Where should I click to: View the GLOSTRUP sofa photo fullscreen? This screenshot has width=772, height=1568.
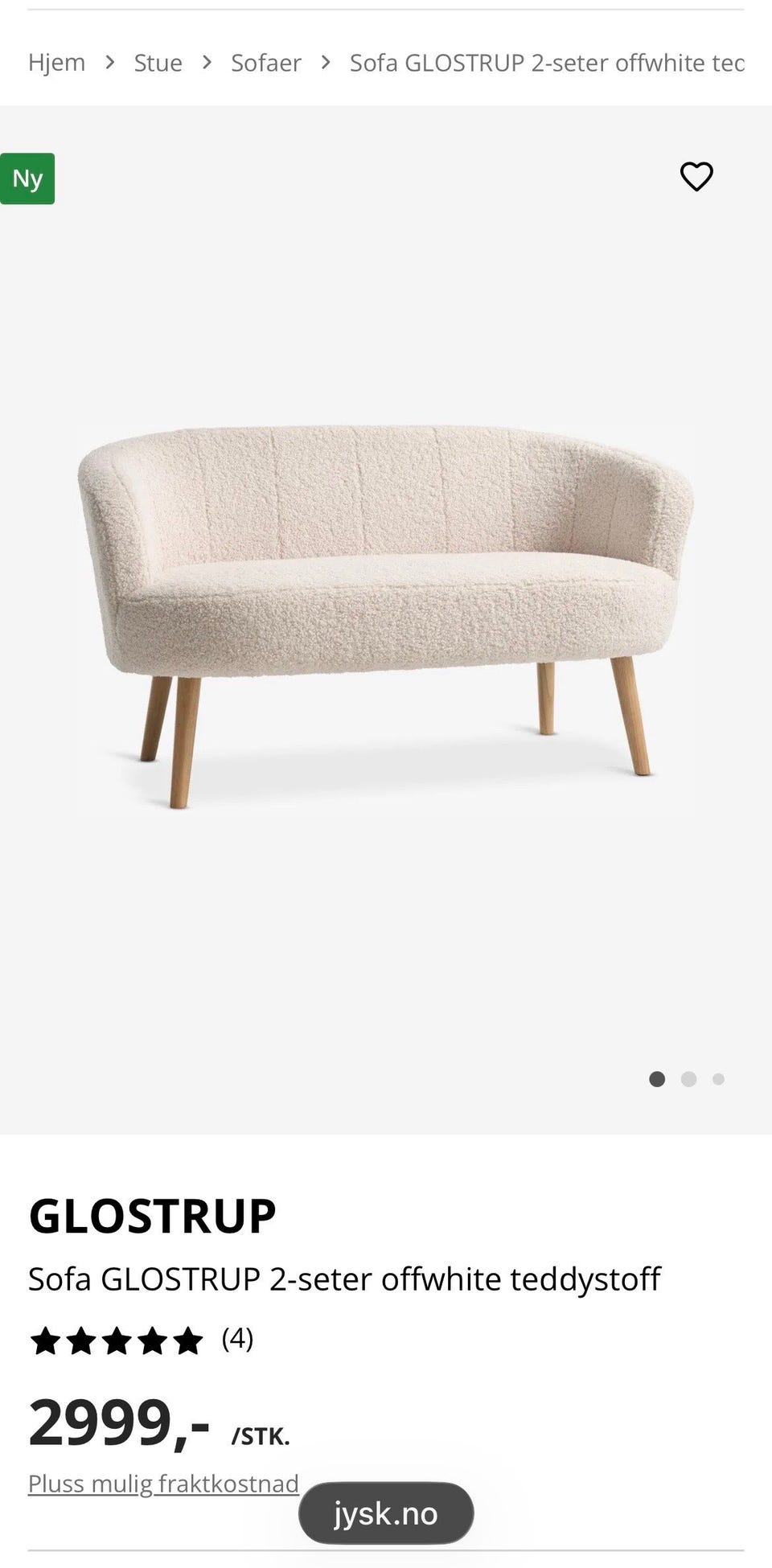click(x=386, y=617)
